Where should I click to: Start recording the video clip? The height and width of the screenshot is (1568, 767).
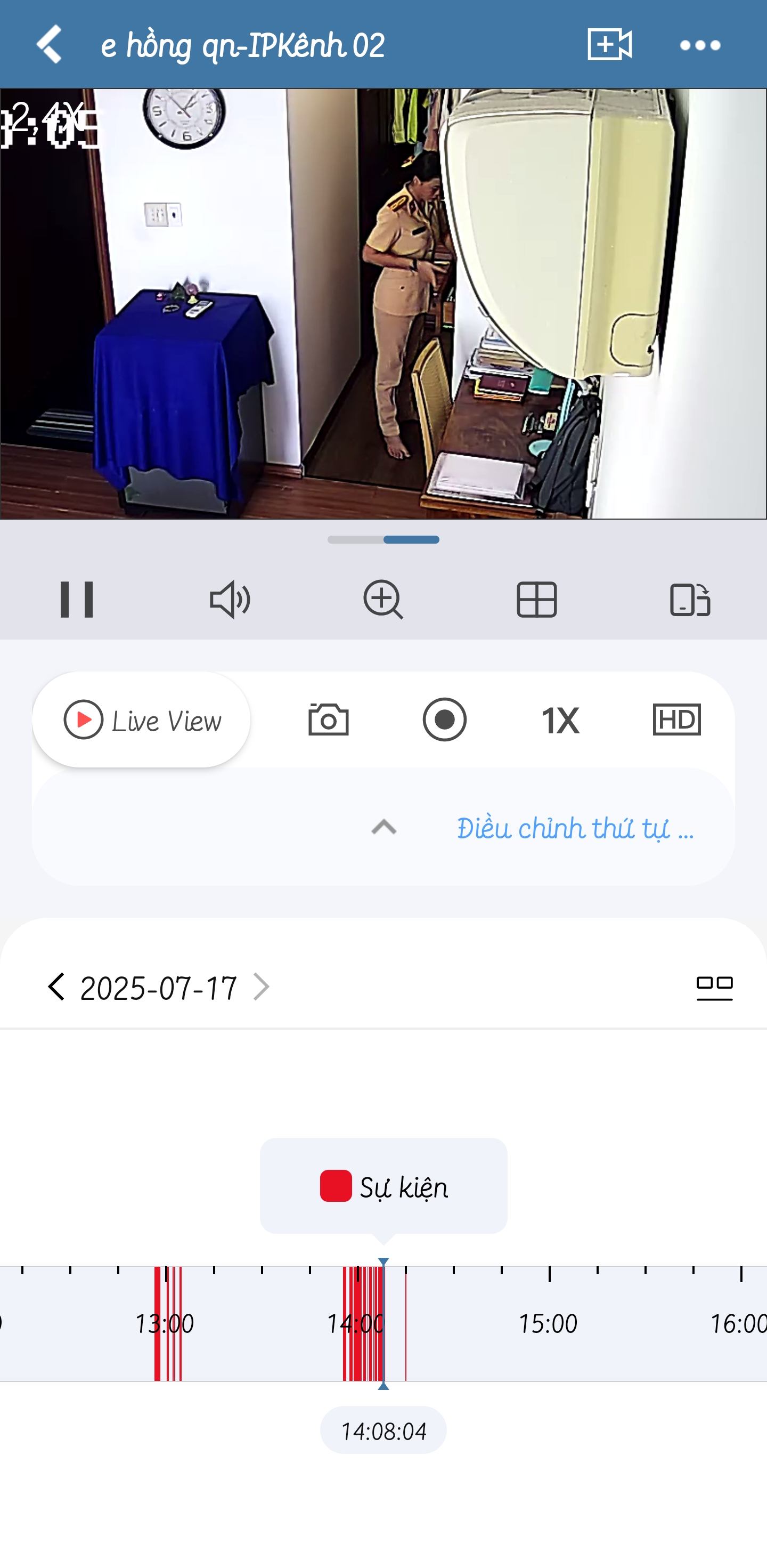tap(445, 720)
